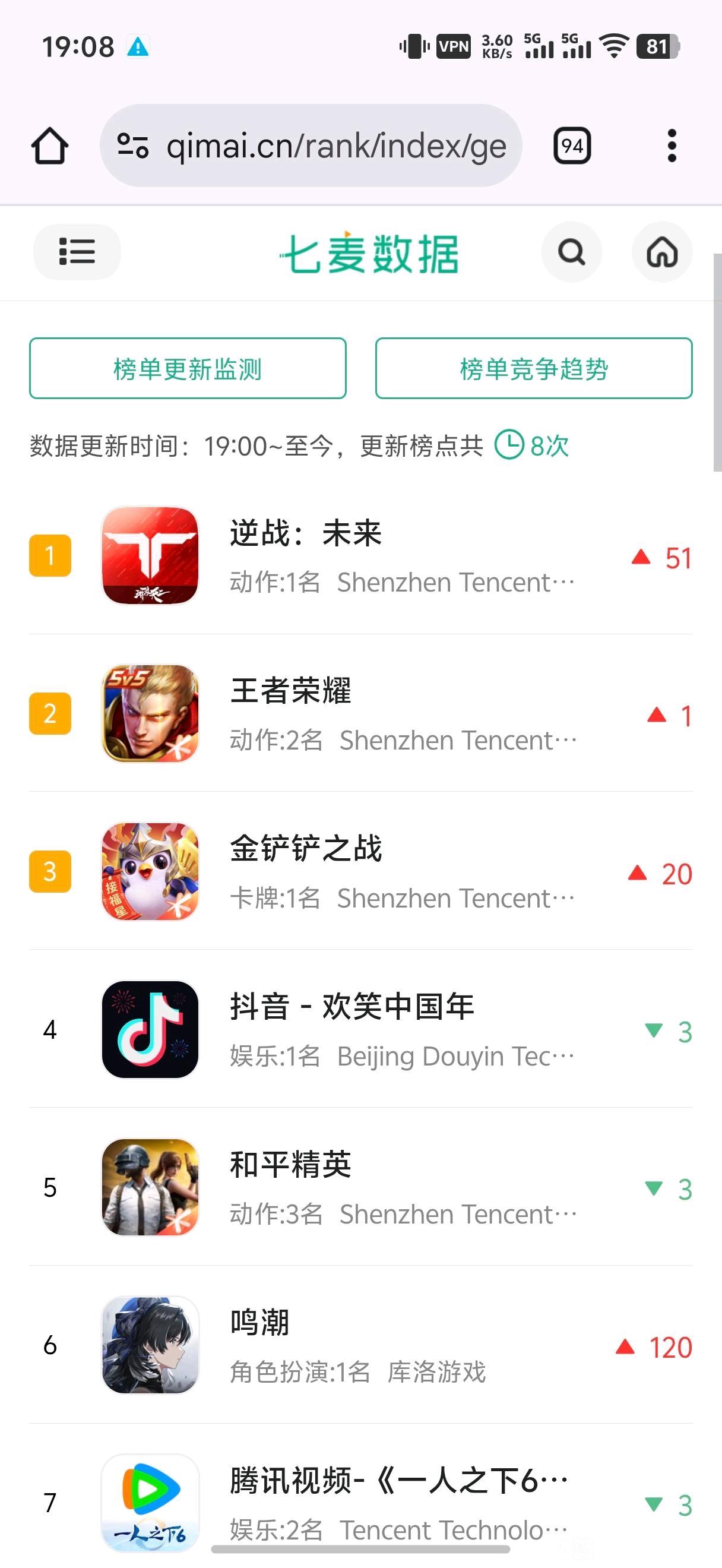This screenshot has height=1568, width=722.
Task: View the 8次 update times link
Action: click(533, 446)
